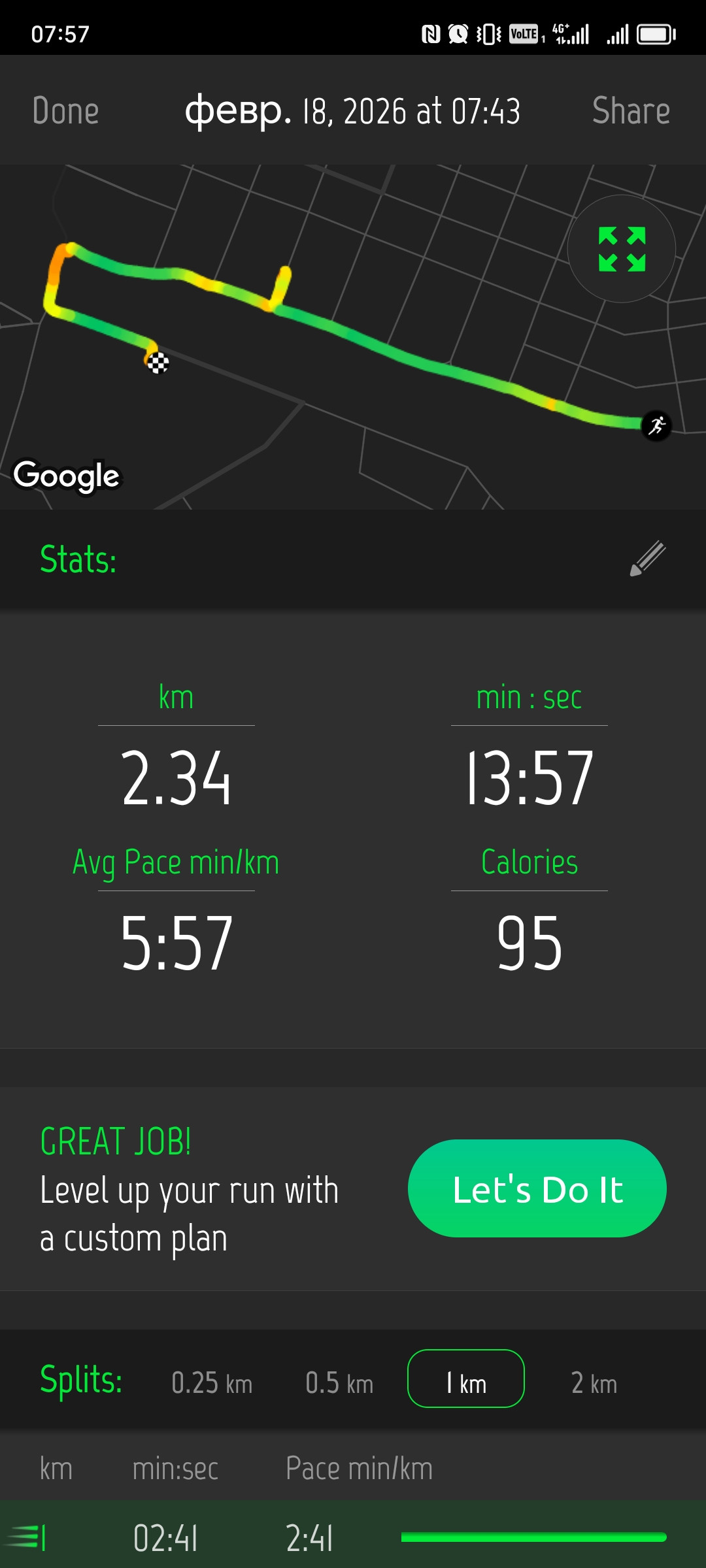The width and height of the screenshot is (706, 1568).
Task: Share this run
Action: tap(631, 110)
